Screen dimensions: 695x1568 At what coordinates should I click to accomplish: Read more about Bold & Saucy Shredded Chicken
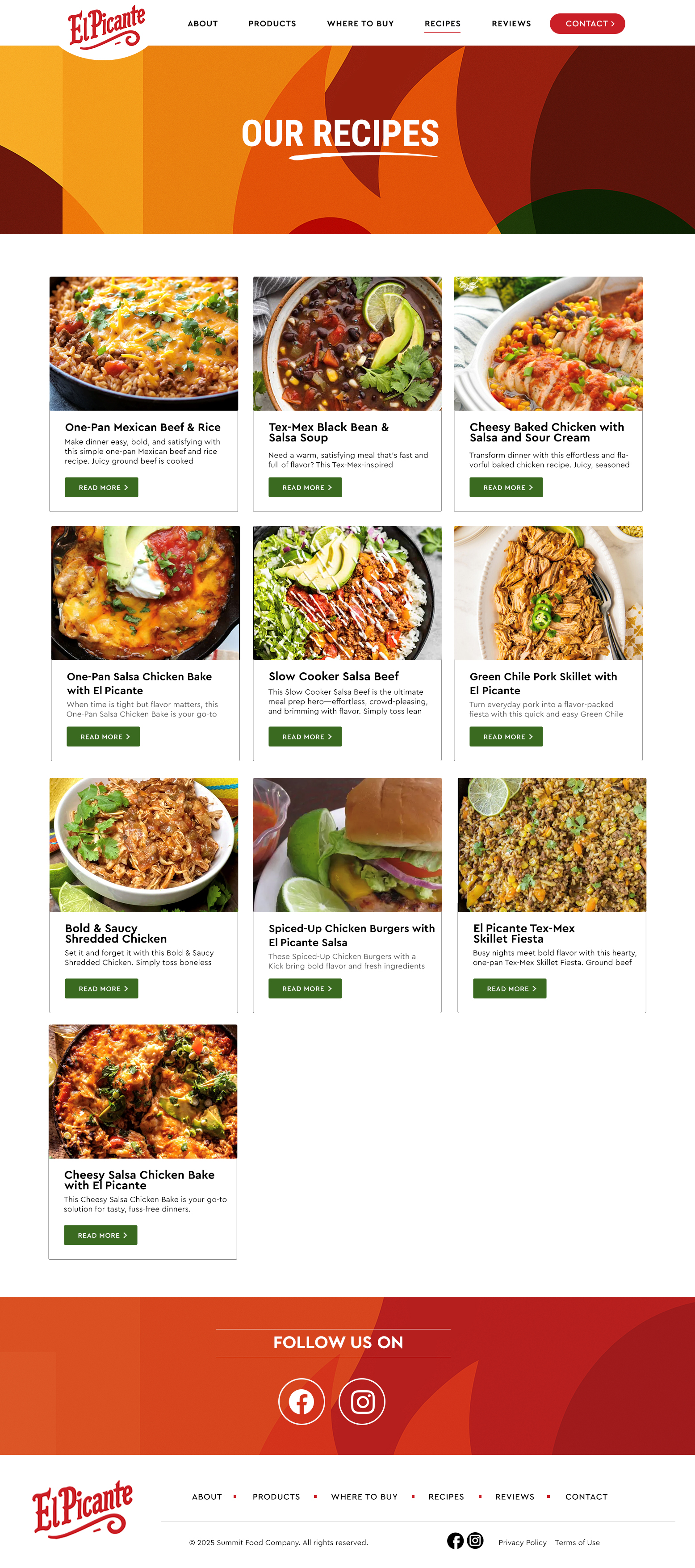(x=102, y=989)
